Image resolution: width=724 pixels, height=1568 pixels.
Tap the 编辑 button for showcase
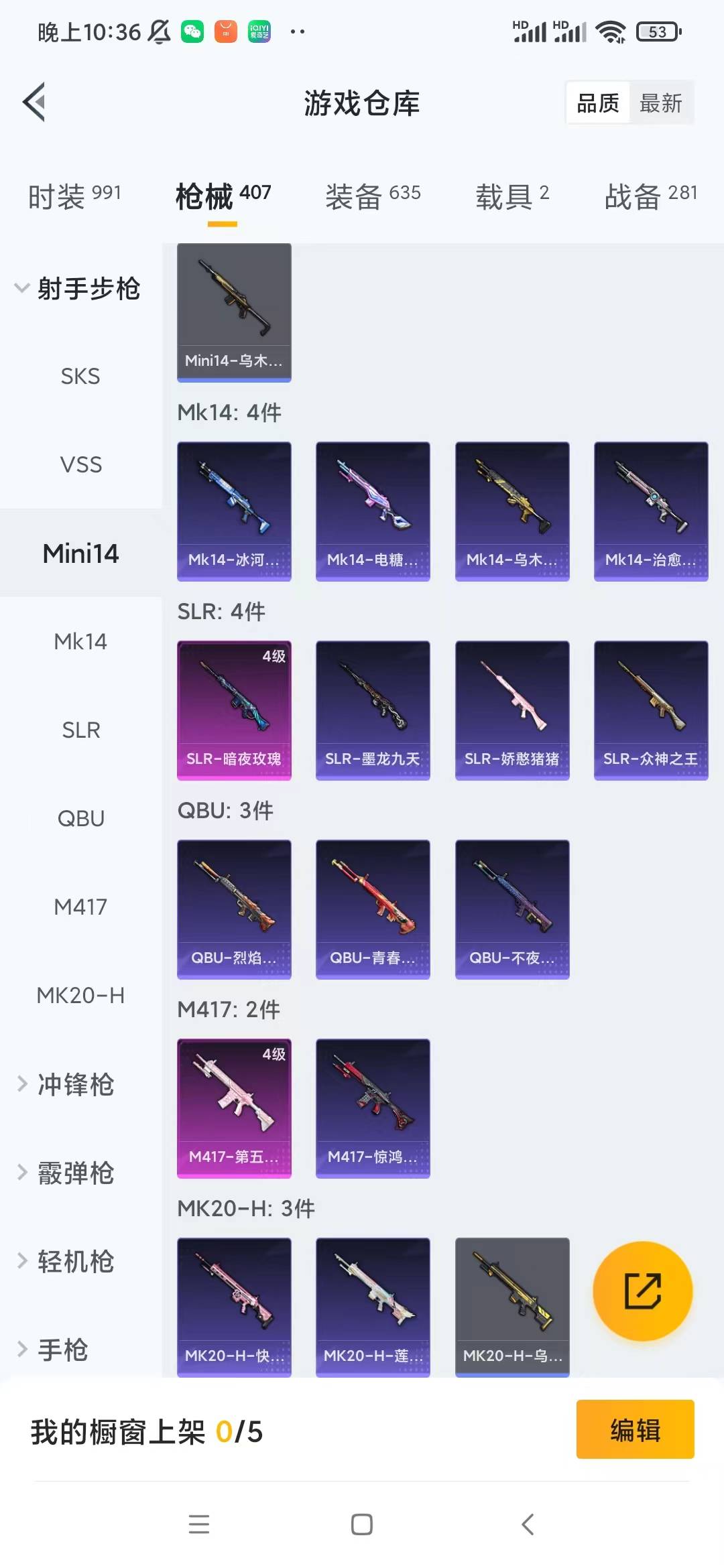tap(635, 1429)
